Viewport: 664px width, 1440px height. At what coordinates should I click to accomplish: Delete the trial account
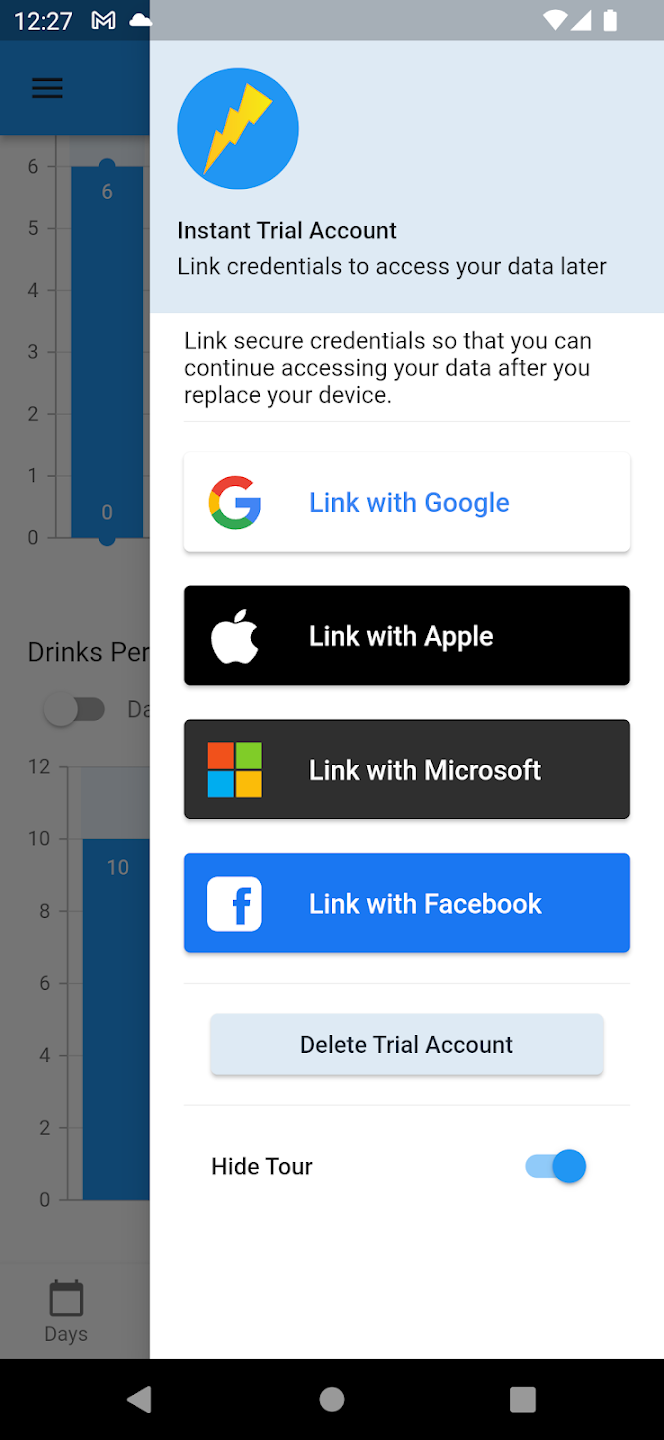pyautogui.click(x=406, y=1044)
